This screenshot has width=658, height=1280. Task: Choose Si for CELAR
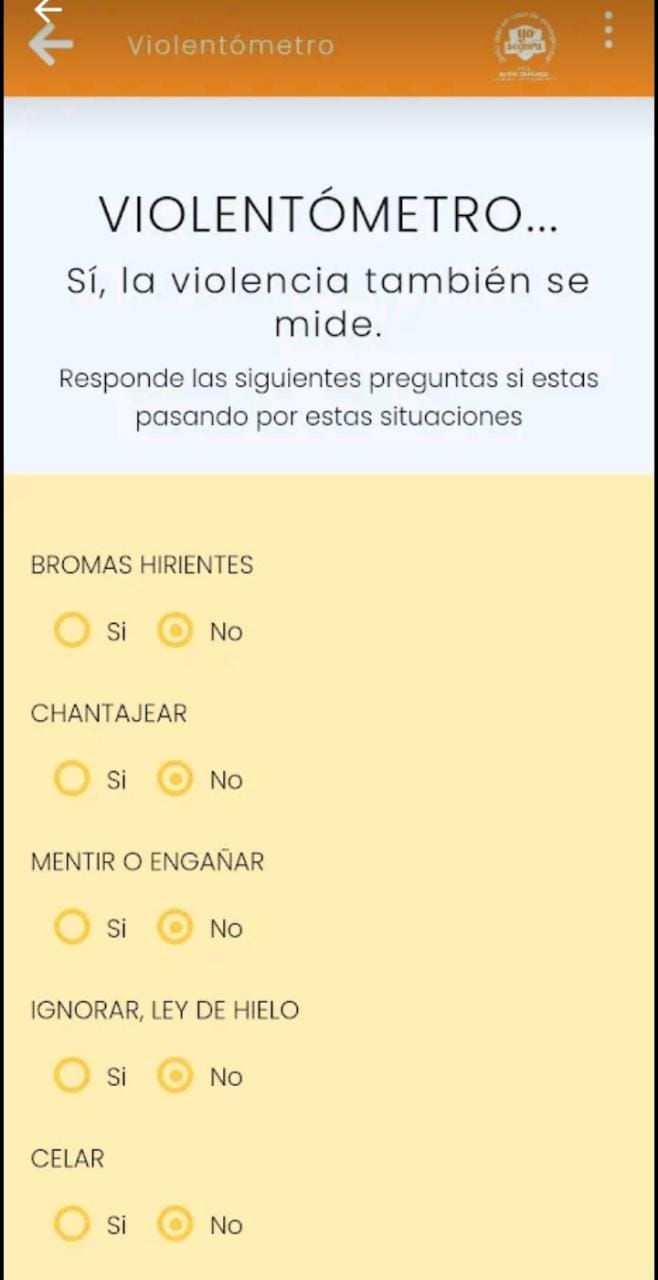click(x=72, y=1224)
